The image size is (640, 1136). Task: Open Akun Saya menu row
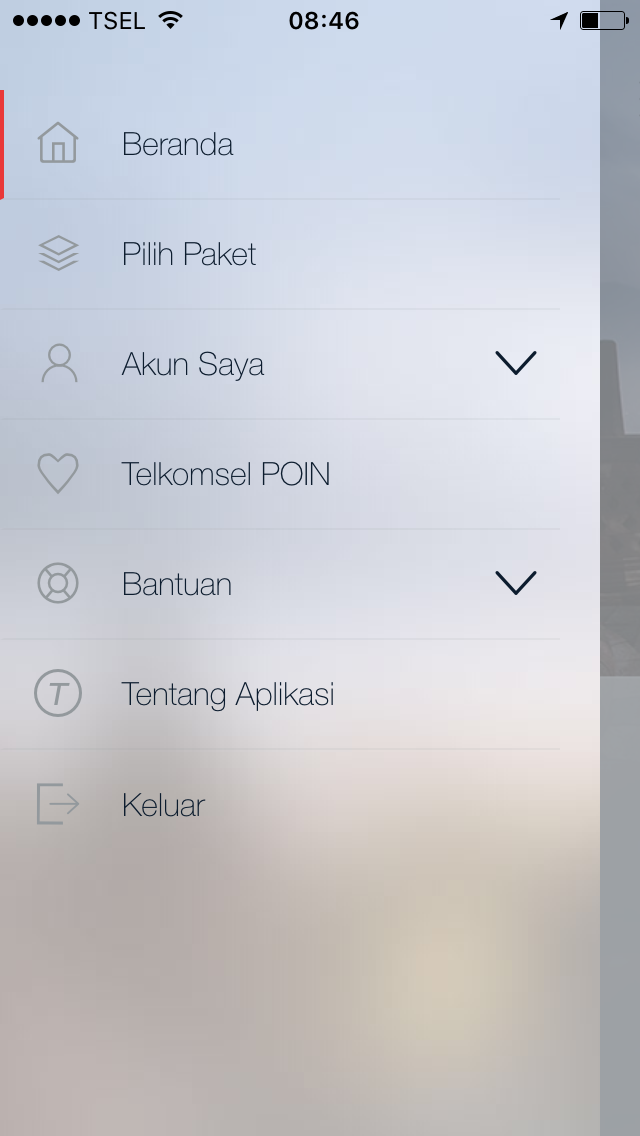tap(193, 365)
